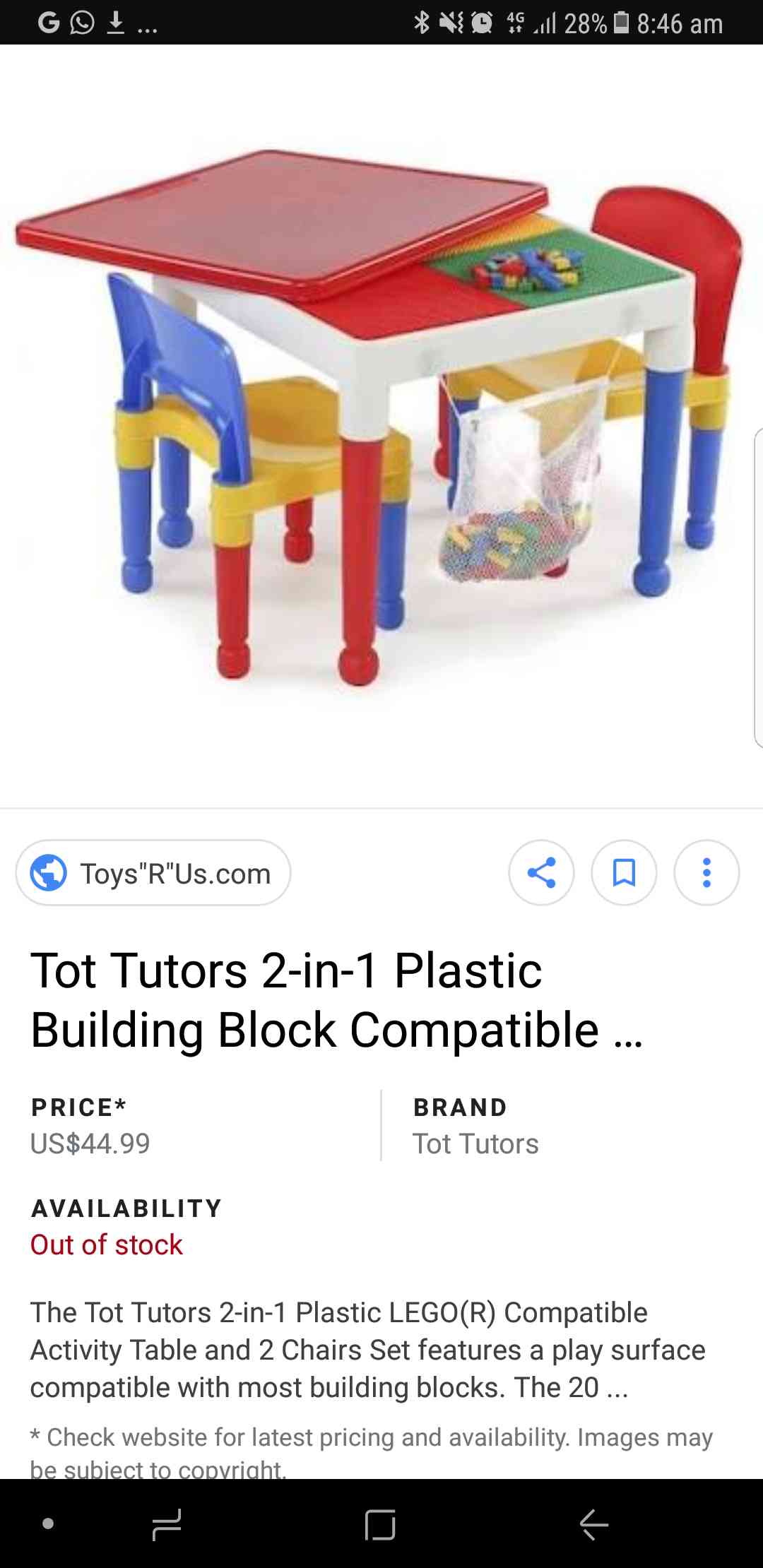
Task: Open the Toys"R"Us.com source link
Action: [153, 873]
